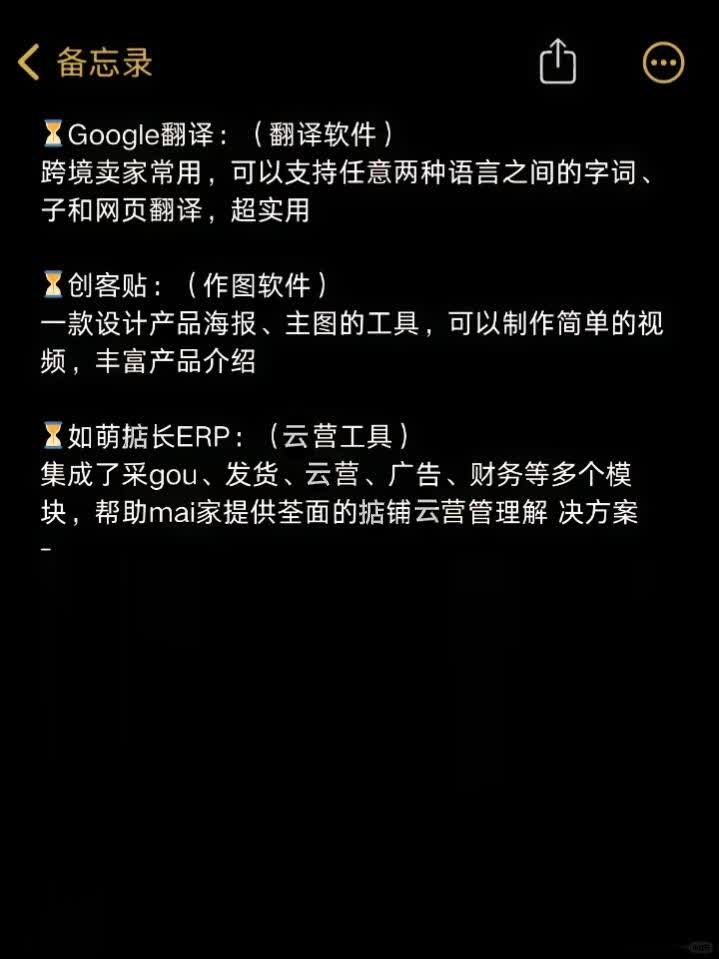Open the more options menu

[x=663, y=63]
